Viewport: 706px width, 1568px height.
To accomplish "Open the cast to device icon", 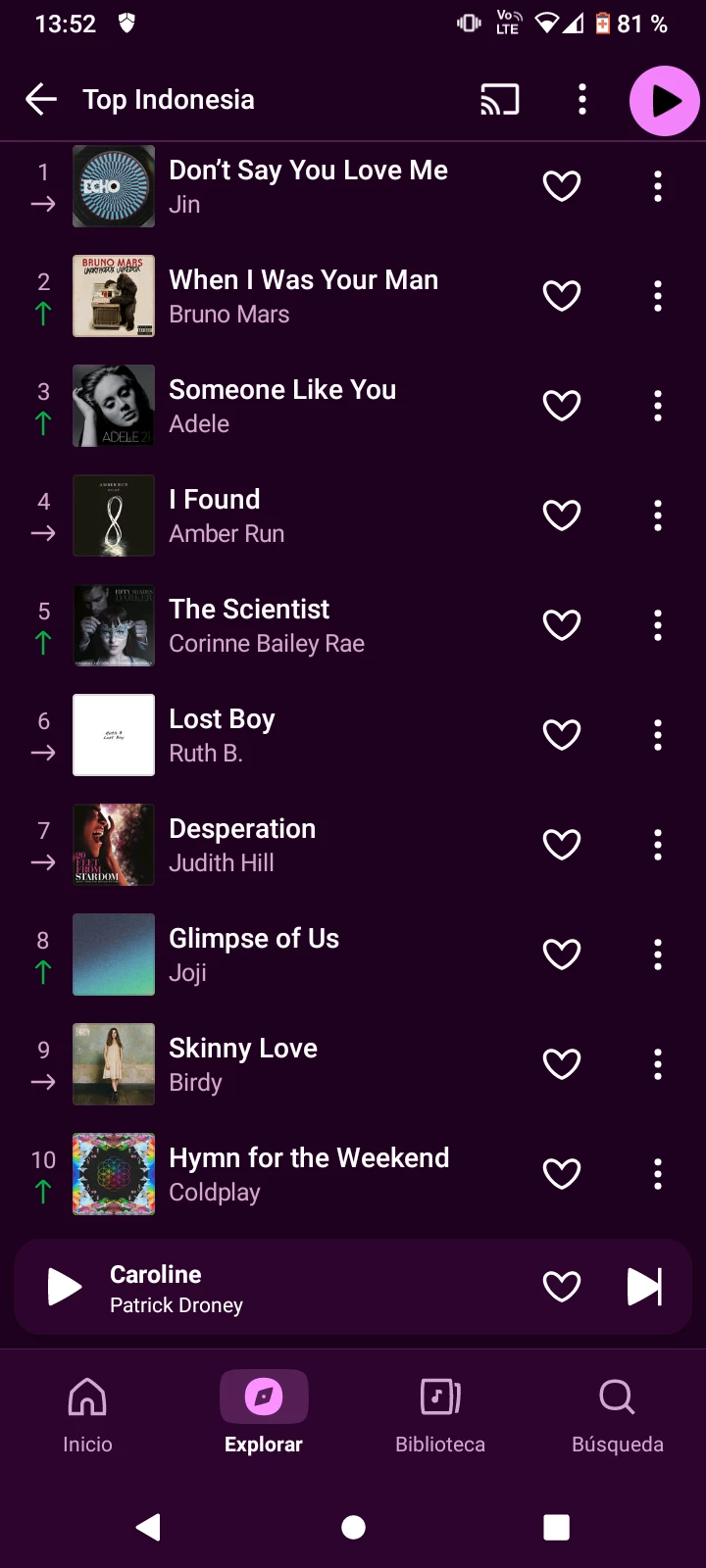I will [499, 99].
